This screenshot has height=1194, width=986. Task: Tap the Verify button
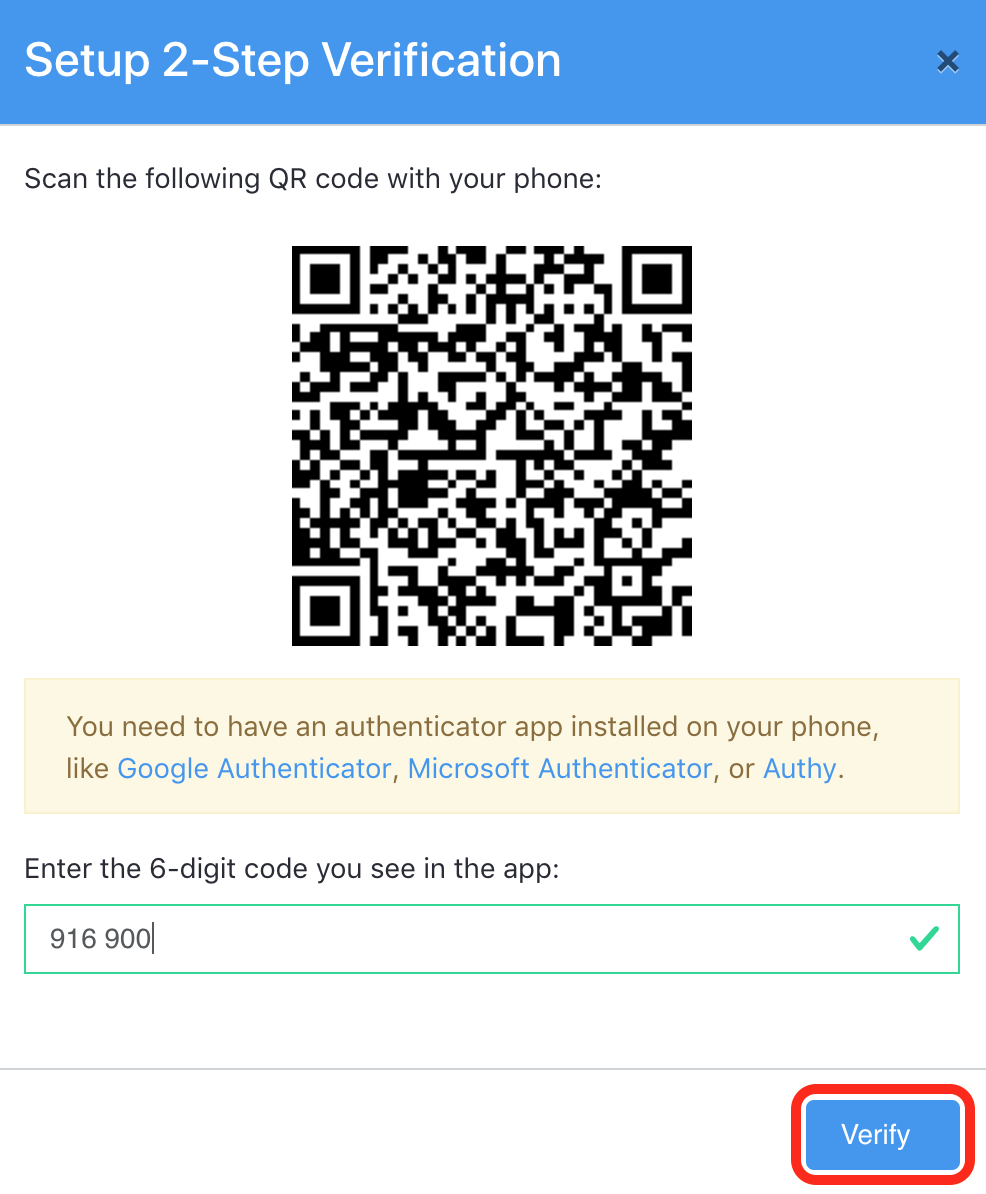pos(875,1134)
